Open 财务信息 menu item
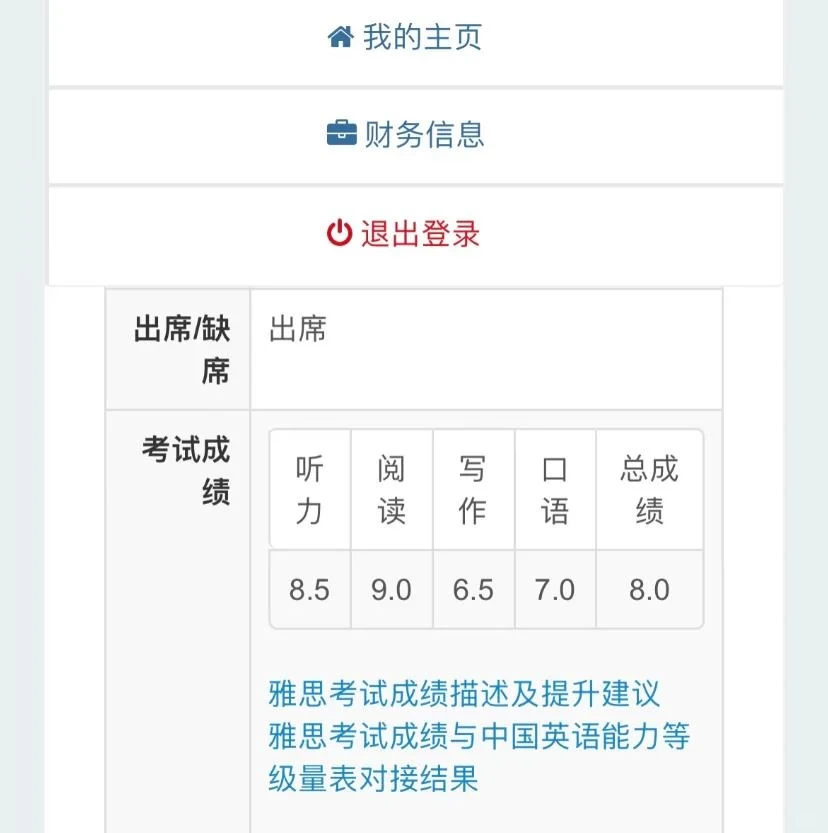This screenshot has height=833, width=828. (x=406, y=134)
